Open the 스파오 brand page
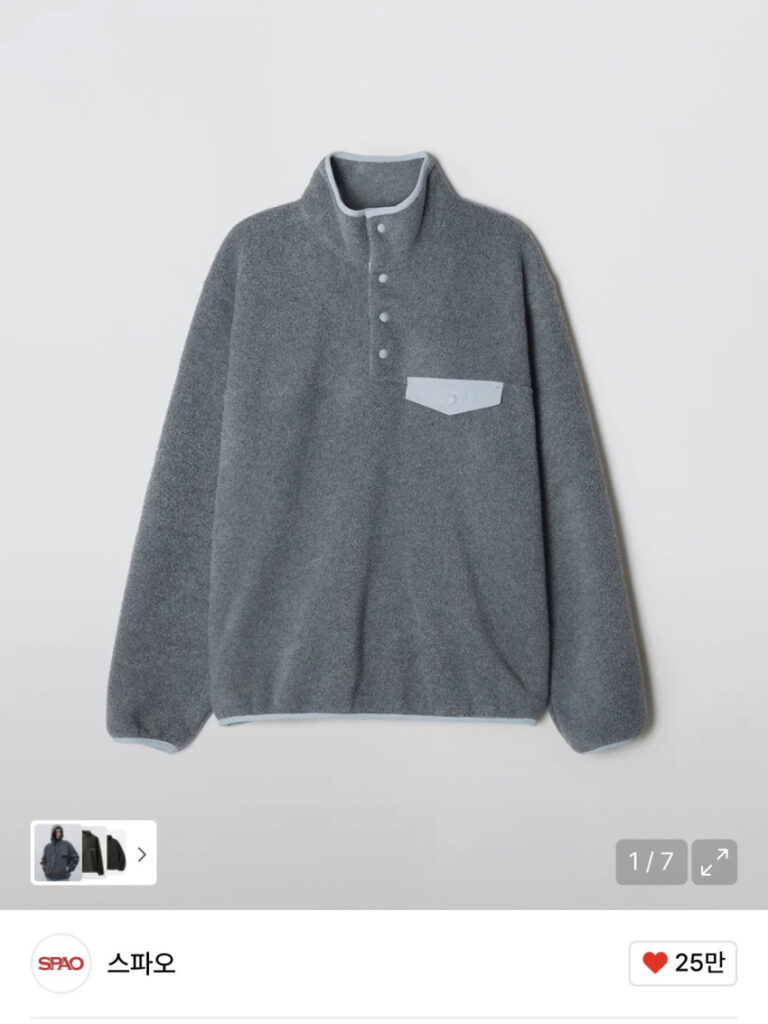The height and width of the screenshot is (1024, 768). click(141, 963)
